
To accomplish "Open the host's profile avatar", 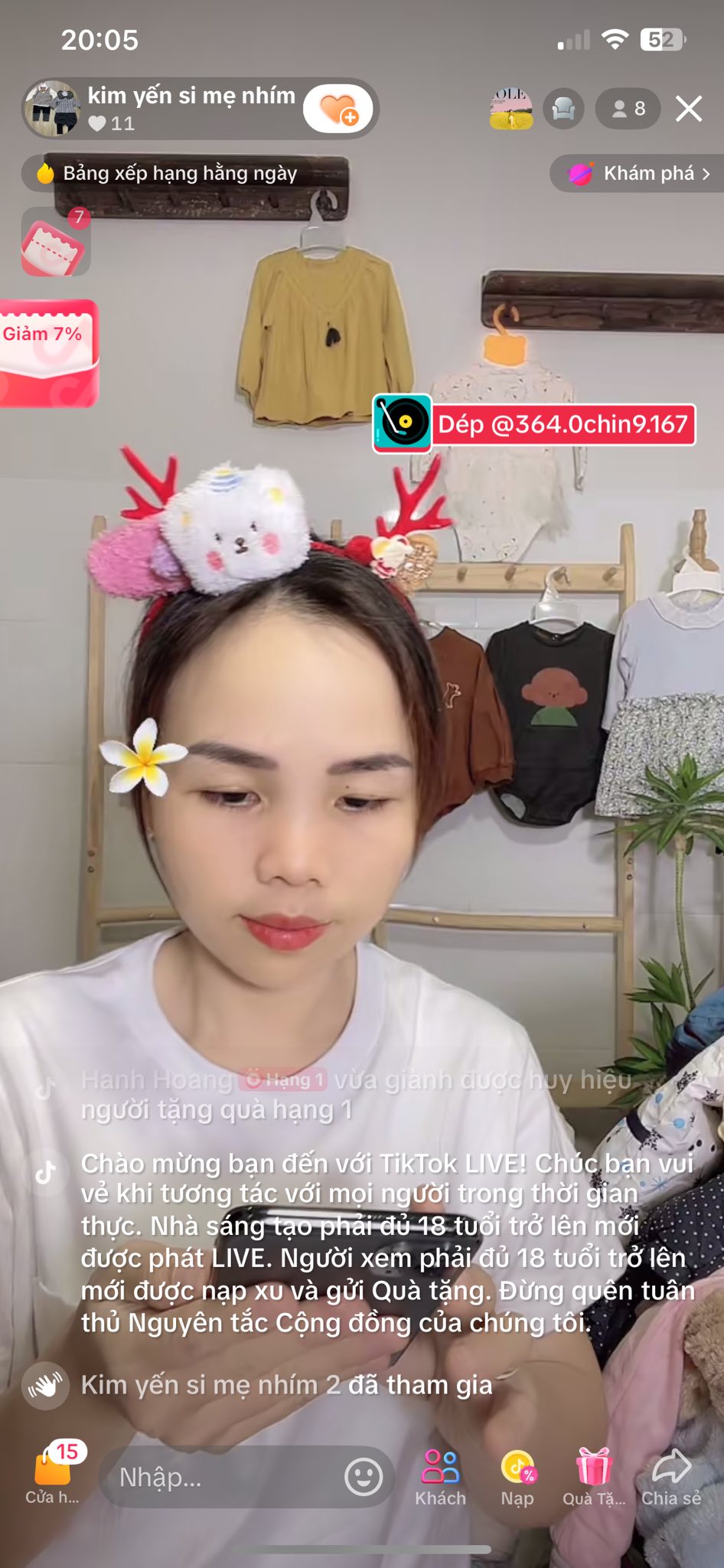I will tap(52, 109).
